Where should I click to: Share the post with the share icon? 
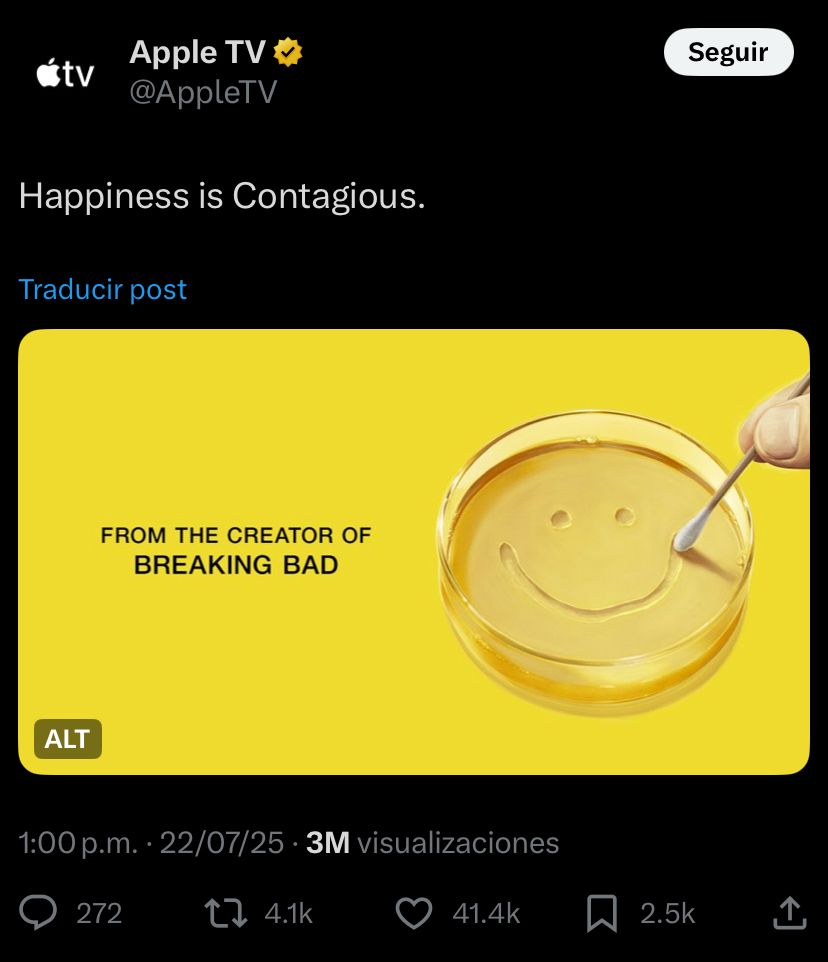point(789,912)
